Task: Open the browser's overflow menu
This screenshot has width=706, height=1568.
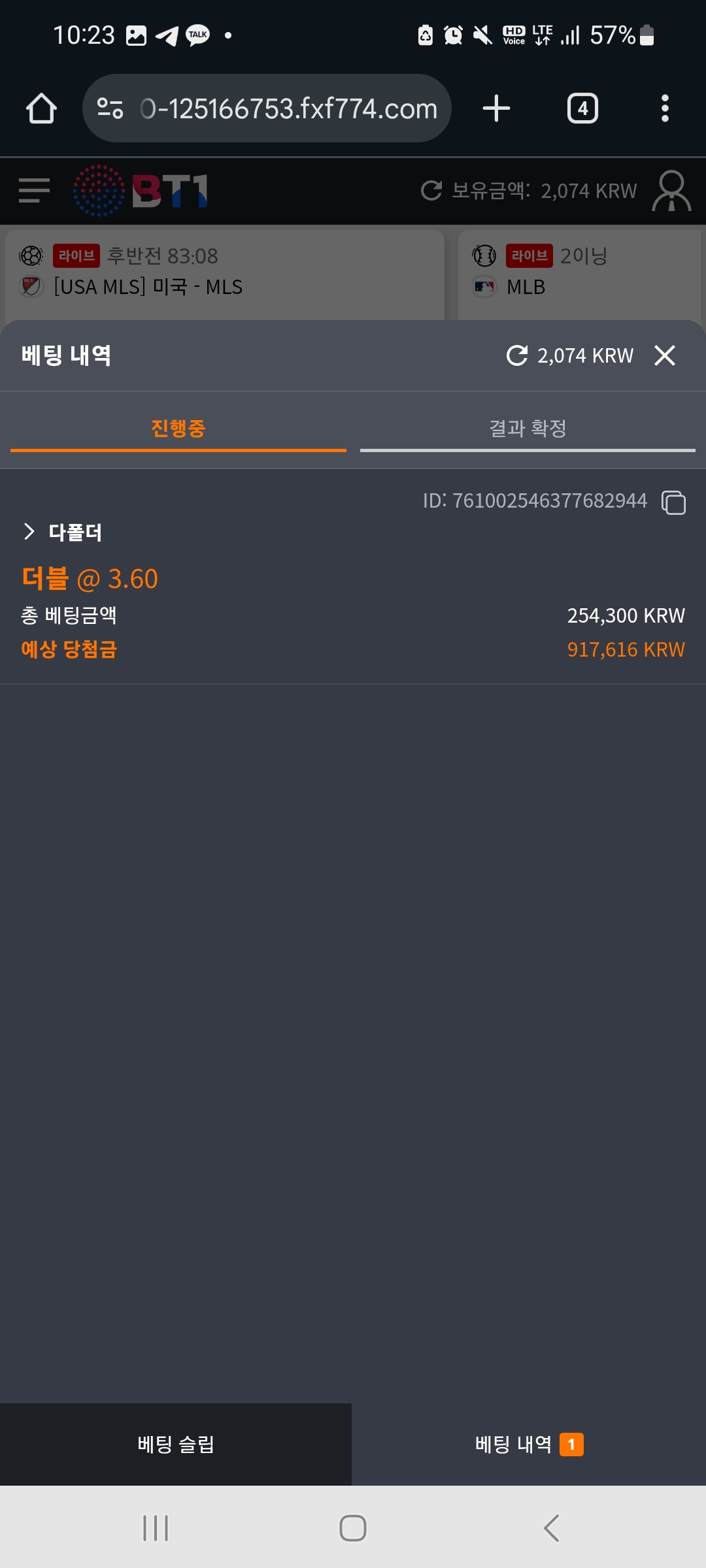Action: pos(665,108)
